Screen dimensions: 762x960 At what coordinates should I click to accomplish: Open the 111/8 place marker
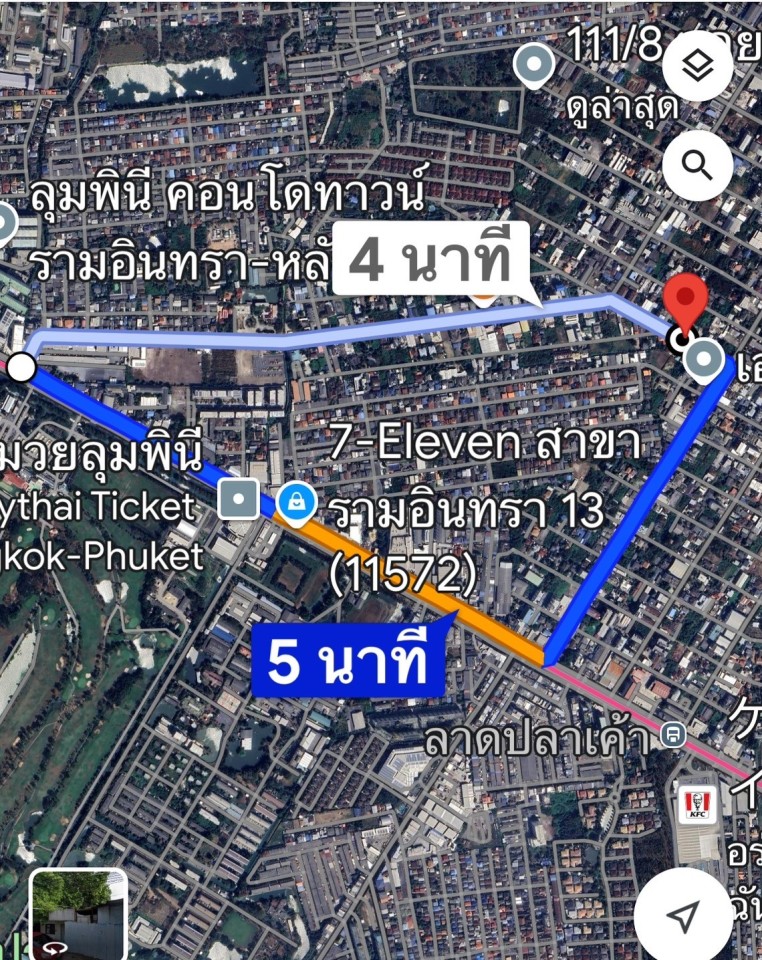[x=534, y=65]
